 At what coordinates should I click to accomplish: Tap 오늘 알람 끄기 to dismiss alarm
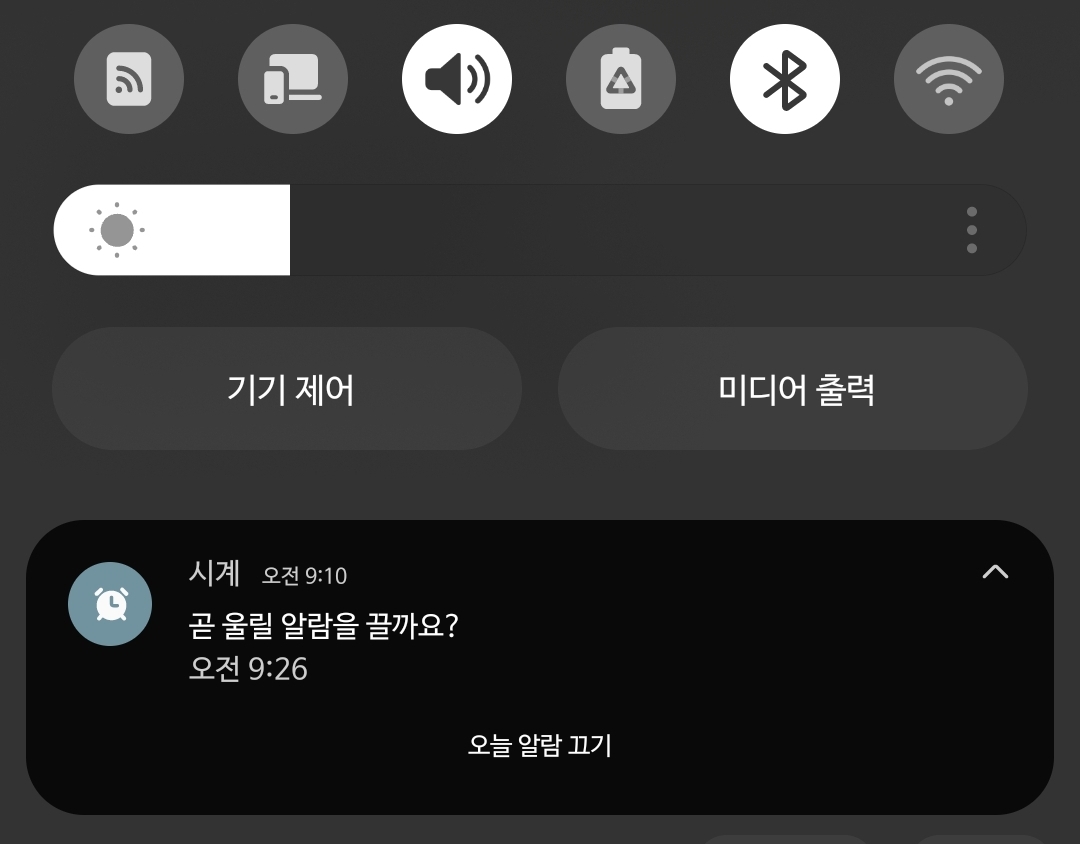pyautogui.click(x=540, y=745)
